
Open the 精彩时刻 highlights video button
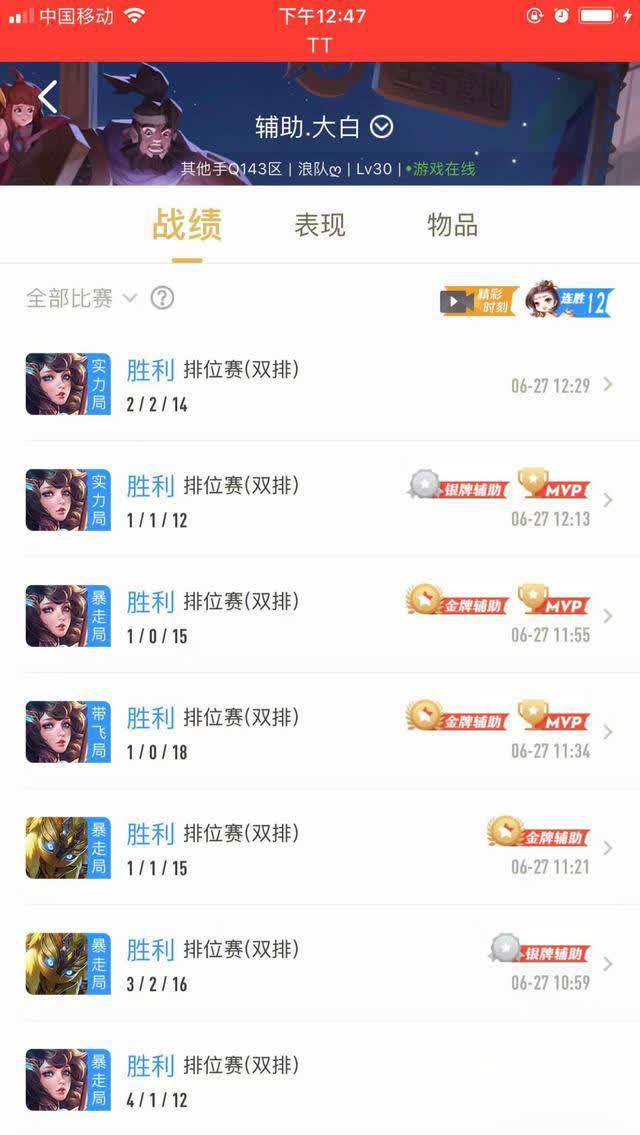point(478,300)
